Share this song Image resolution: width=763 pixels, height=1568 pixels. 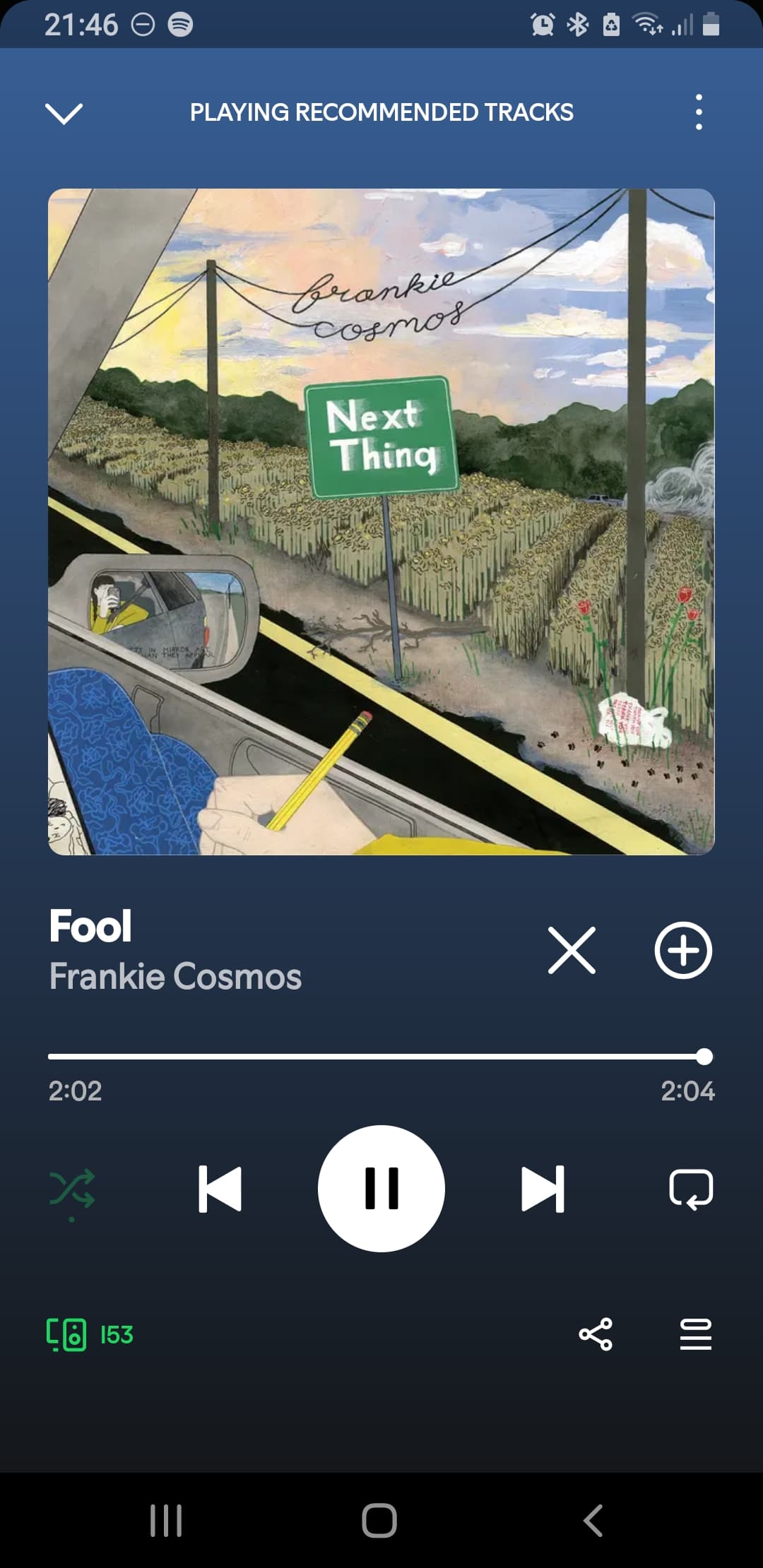pos(596,1334)
